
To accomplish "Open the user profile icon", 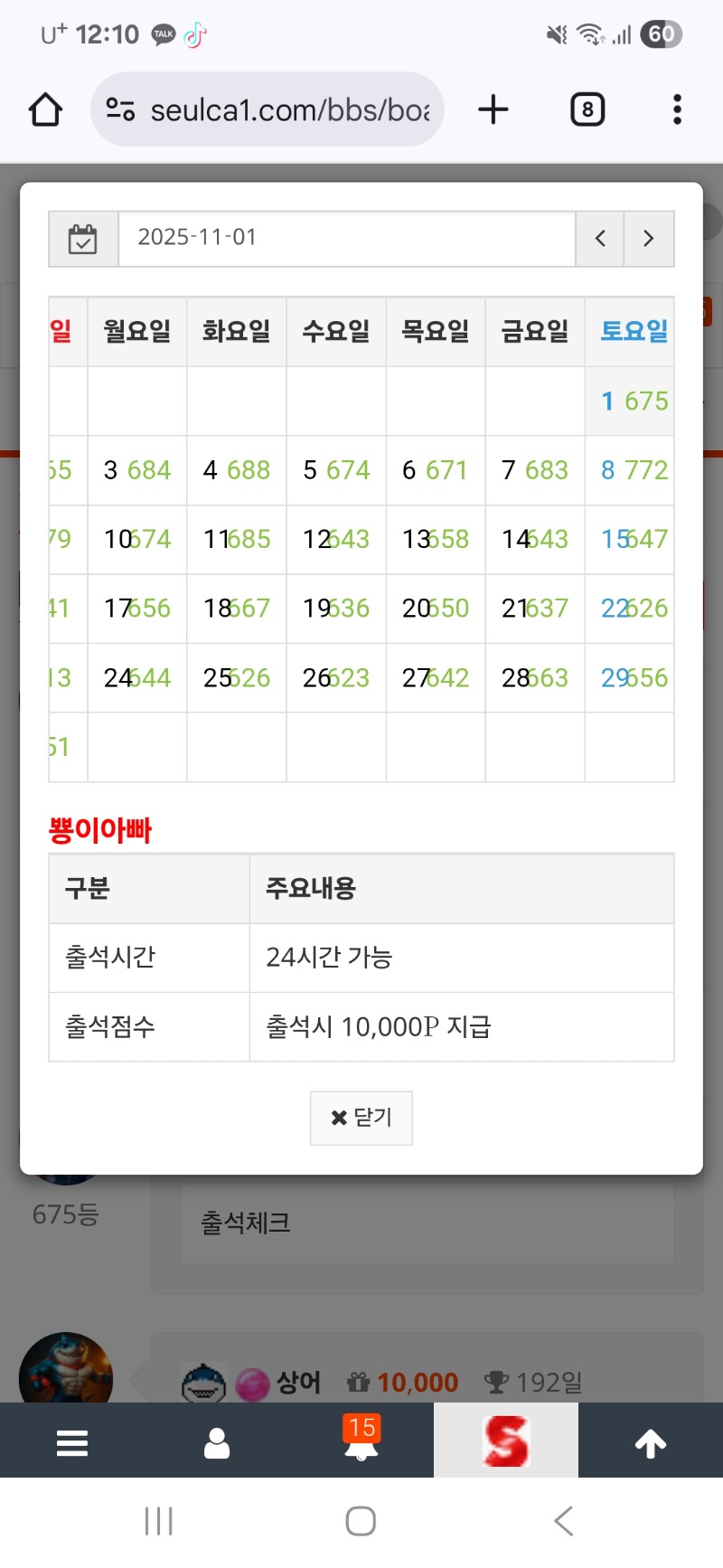I will point(217,1443).
